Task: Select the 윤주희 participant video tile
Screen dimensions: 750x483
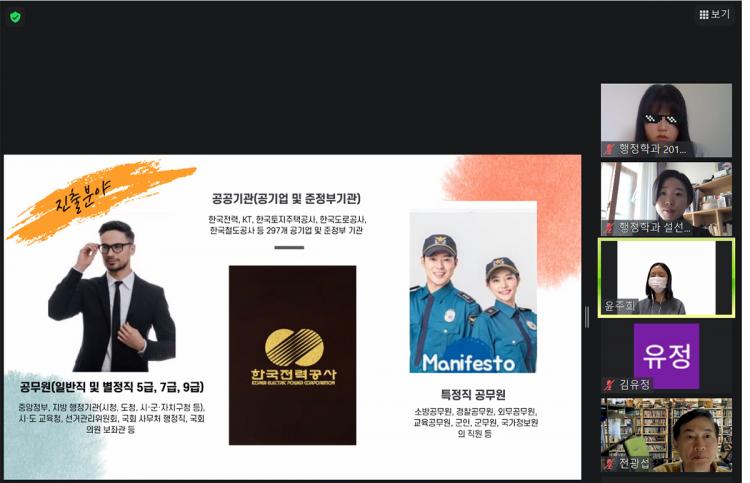Action: [x=666, y=278]
